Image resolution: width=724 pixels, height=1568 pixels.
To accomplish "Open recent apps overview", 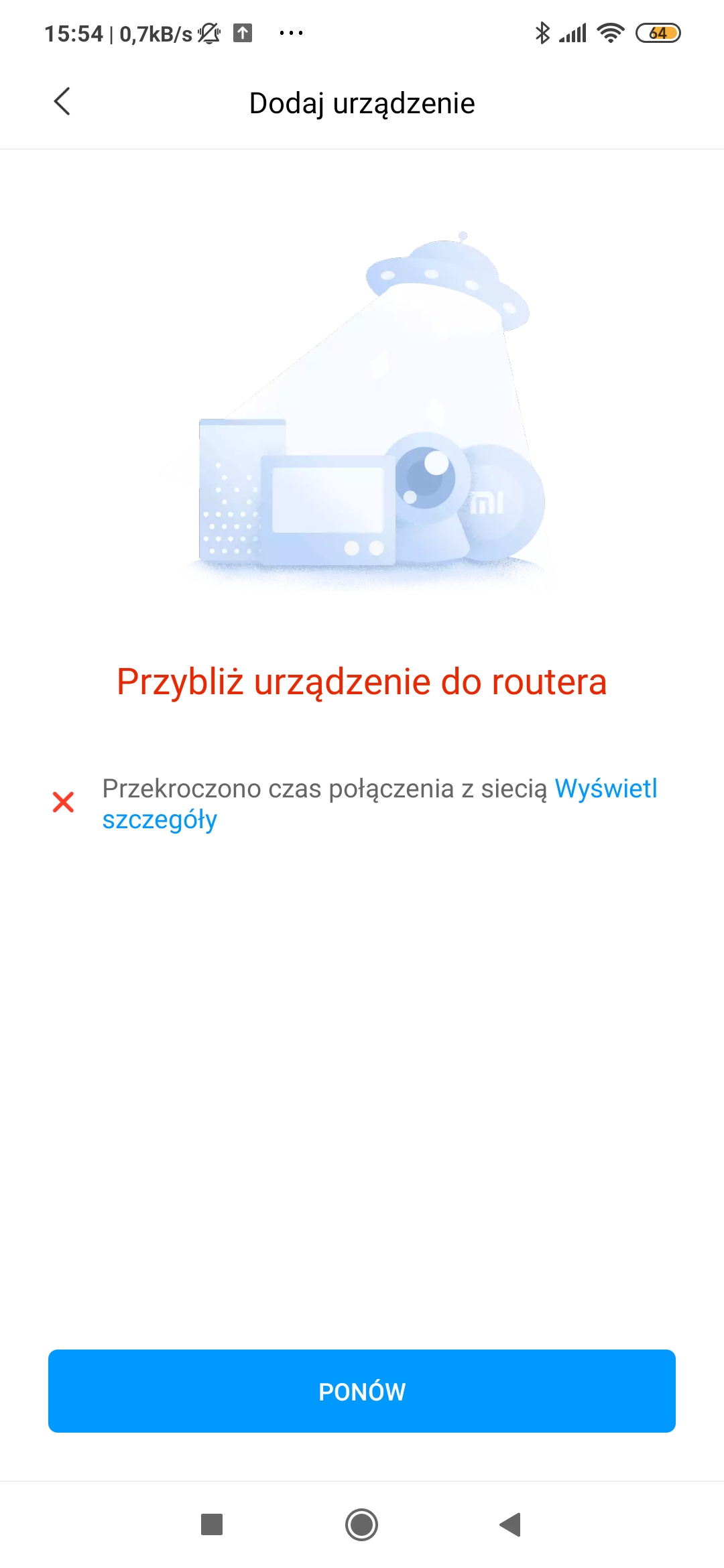I will [x=212, y=1524].
